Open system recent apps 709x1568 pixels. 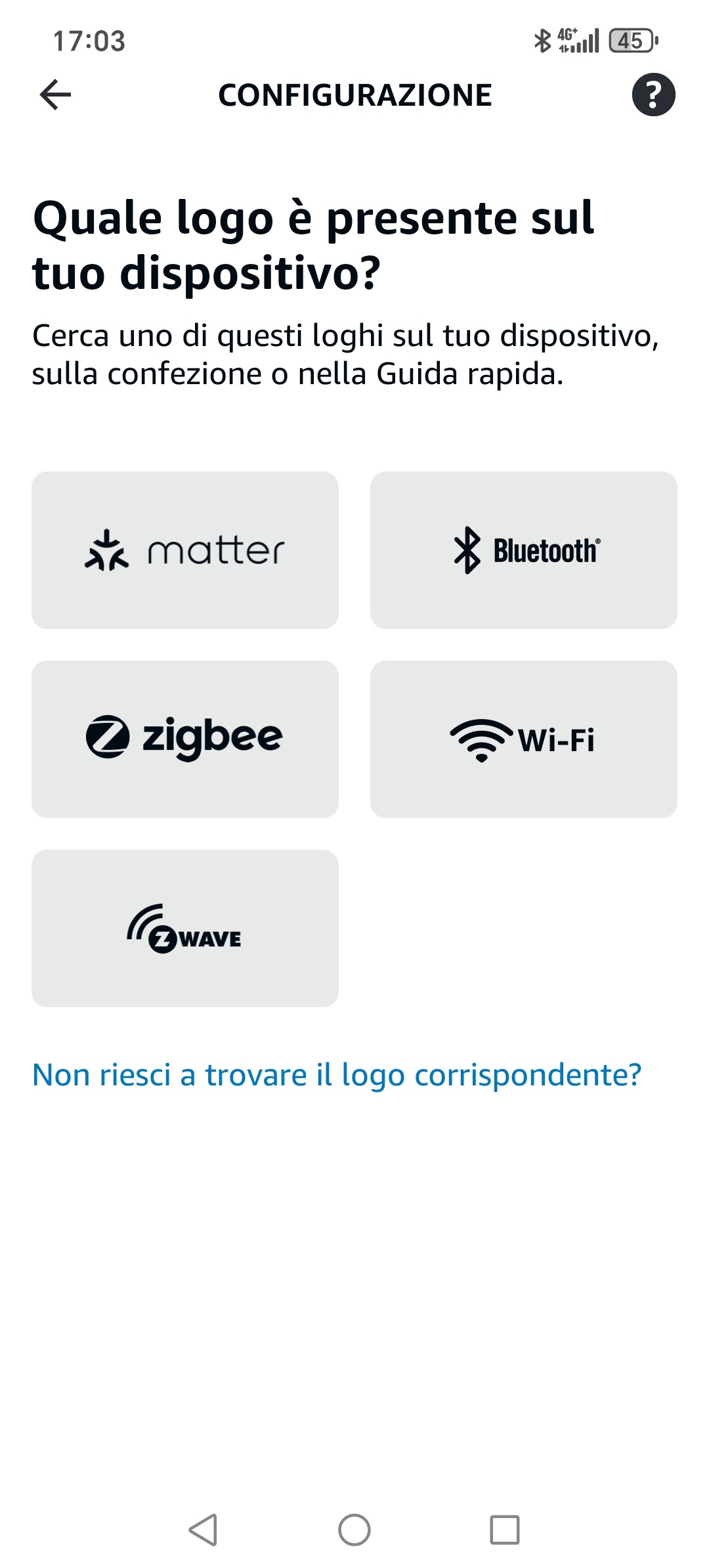tap(505, 1530)
